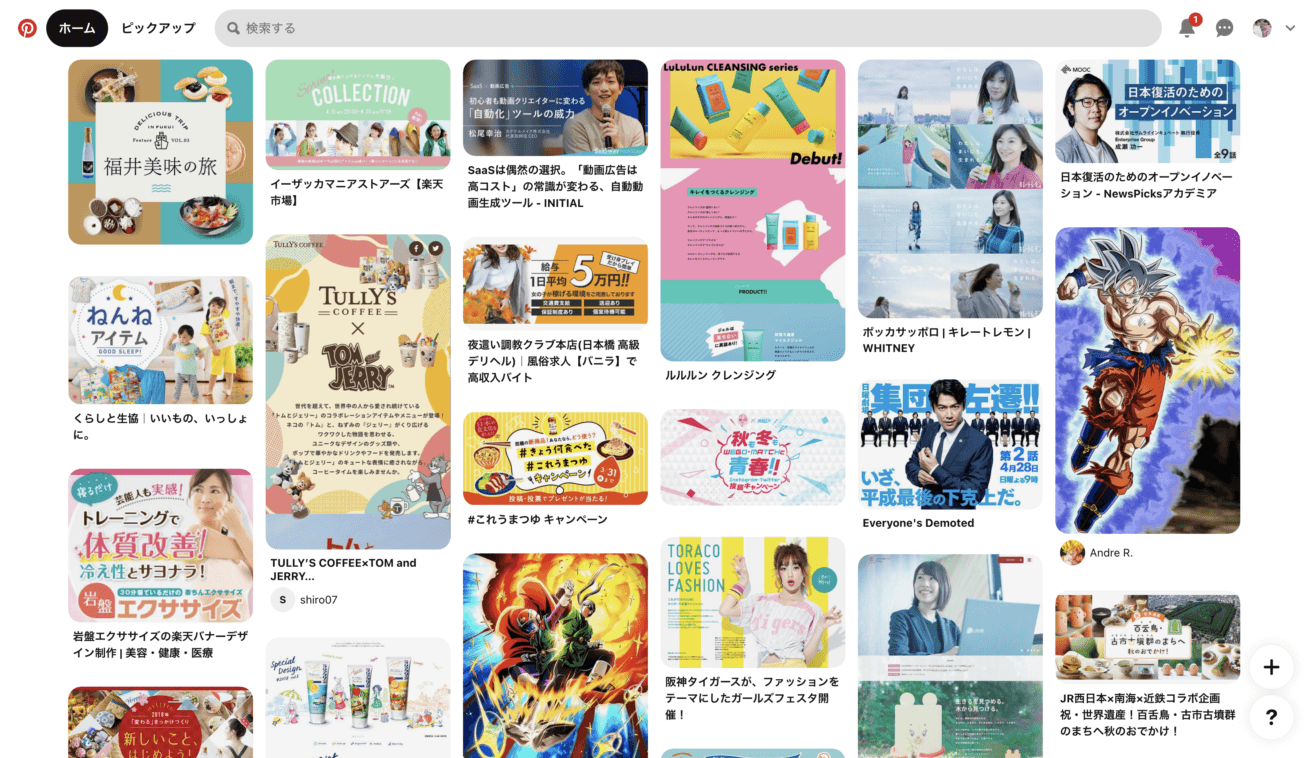Open the messages chat icon
Viewport: 1310px width, 758px height.
coord(1224,28)
